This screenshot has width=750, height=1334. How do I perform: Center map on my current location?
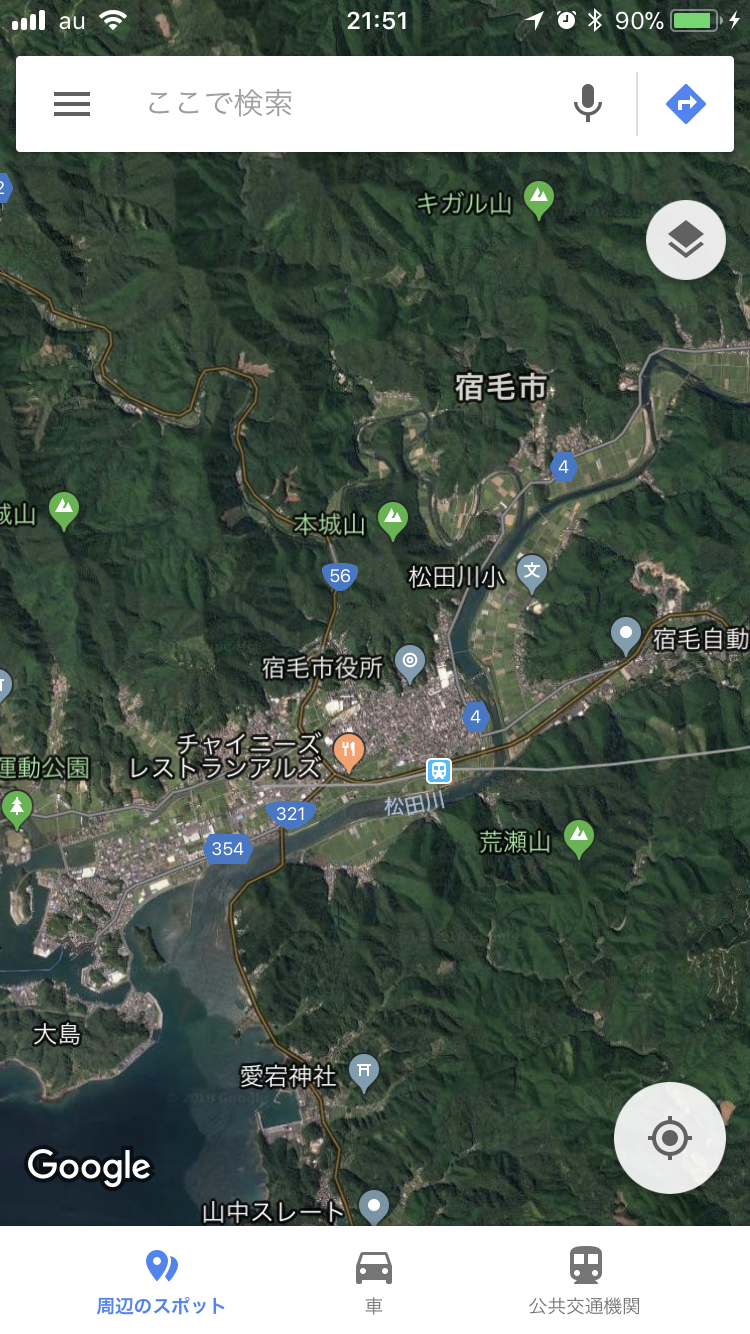coord(670,1138)
